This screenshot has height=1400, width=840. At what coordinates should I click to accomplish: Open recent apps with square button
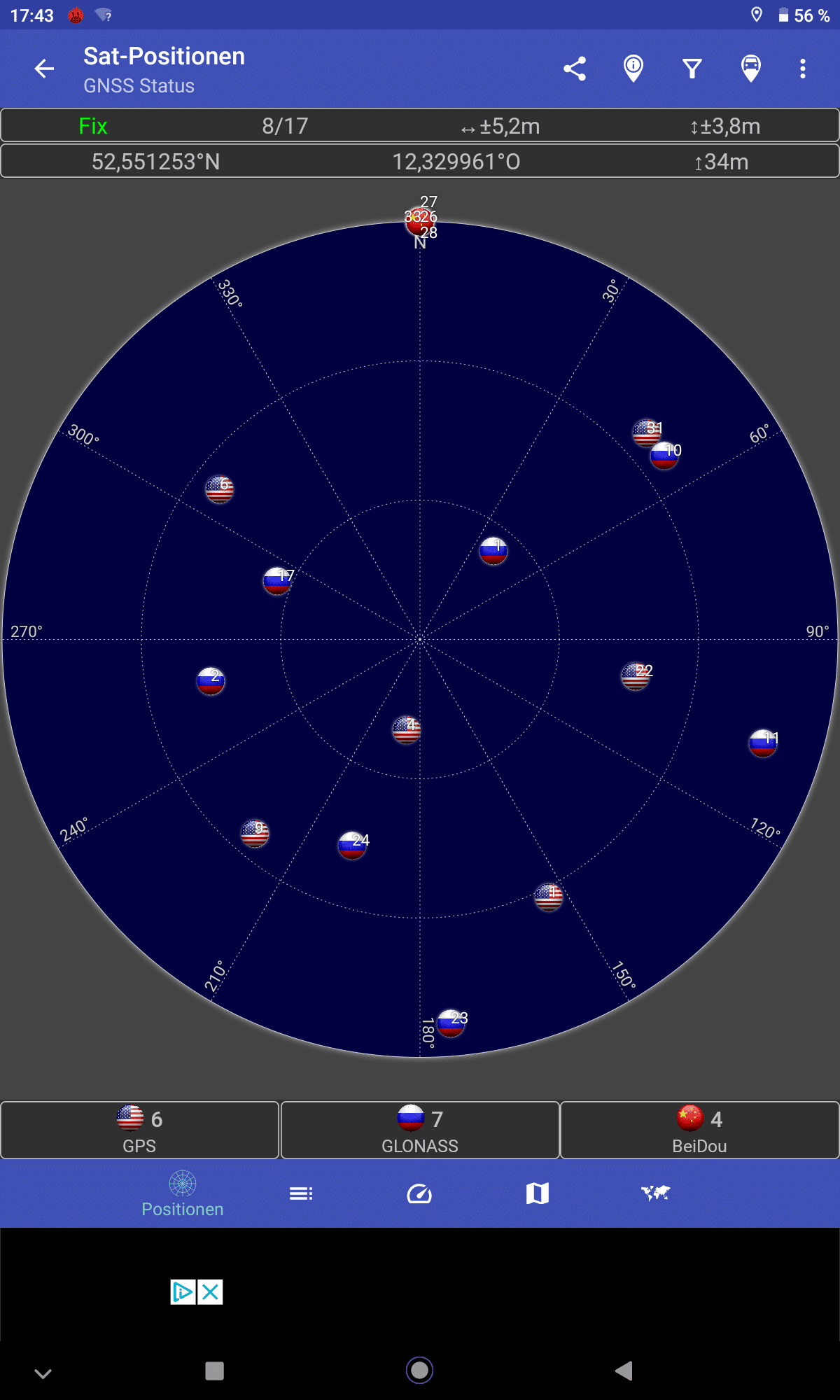coord(214,1371)
